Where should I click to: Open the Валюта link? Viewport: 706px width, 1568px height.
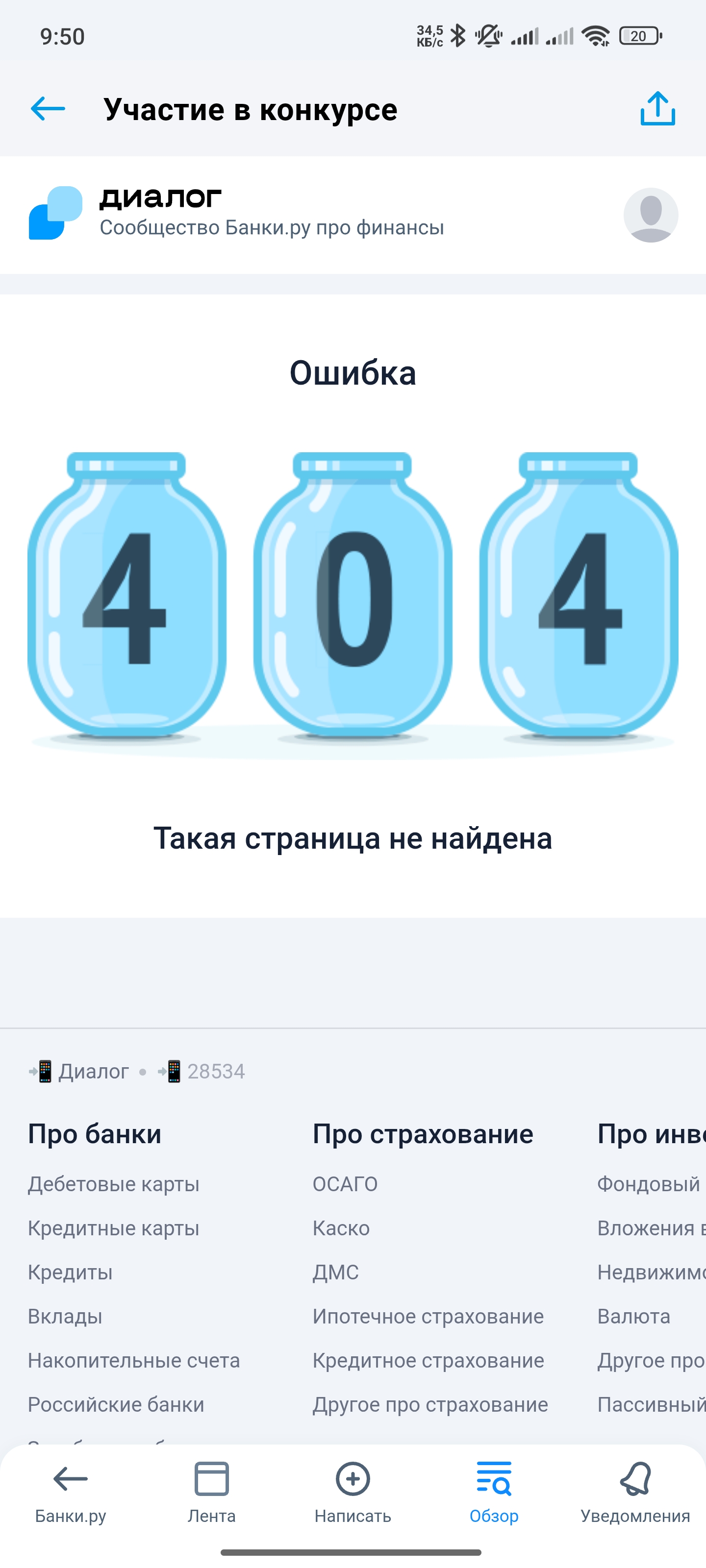(633, 1316)
